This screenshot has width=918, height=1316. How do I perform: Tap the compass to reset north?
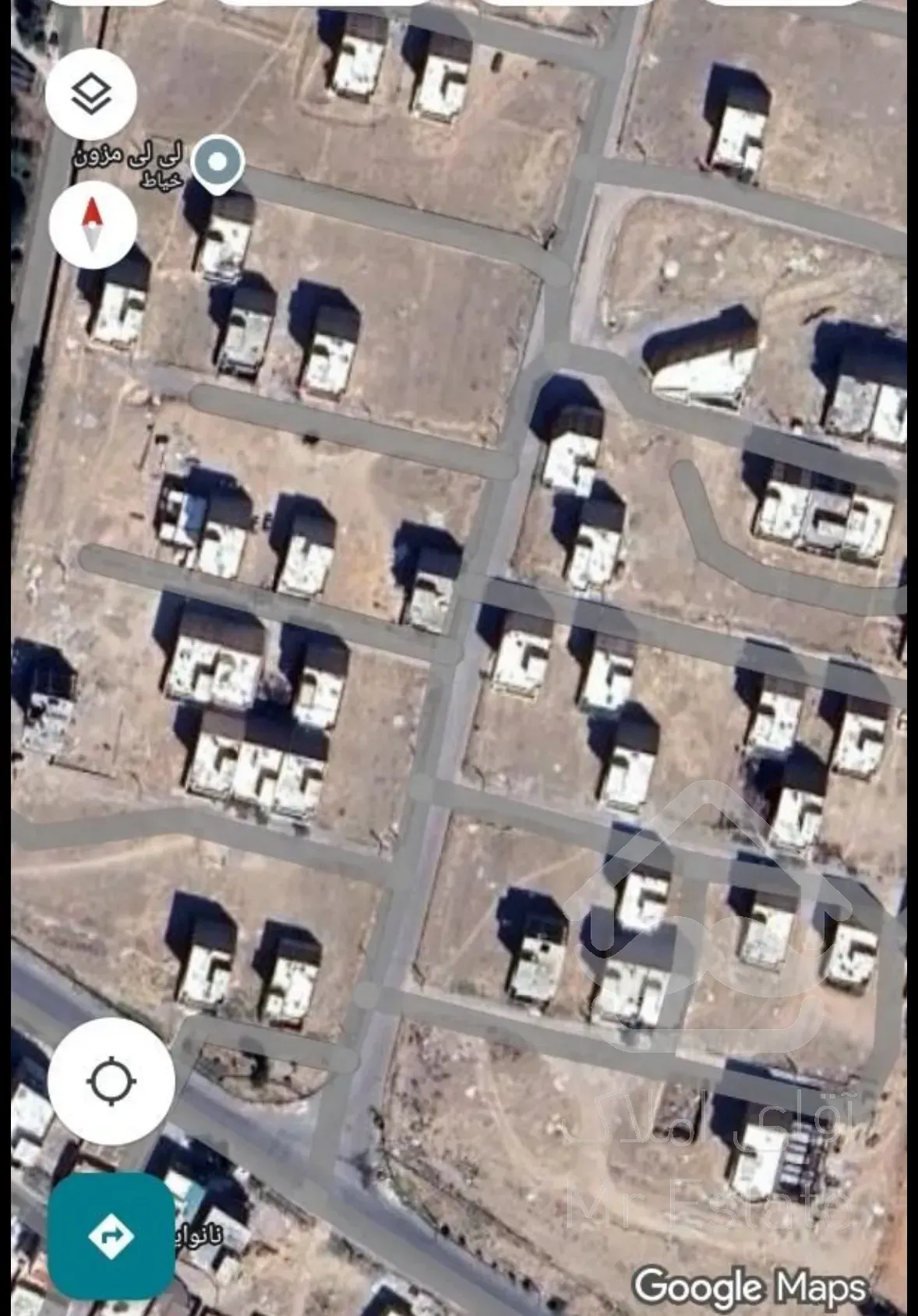coord(93,224)
